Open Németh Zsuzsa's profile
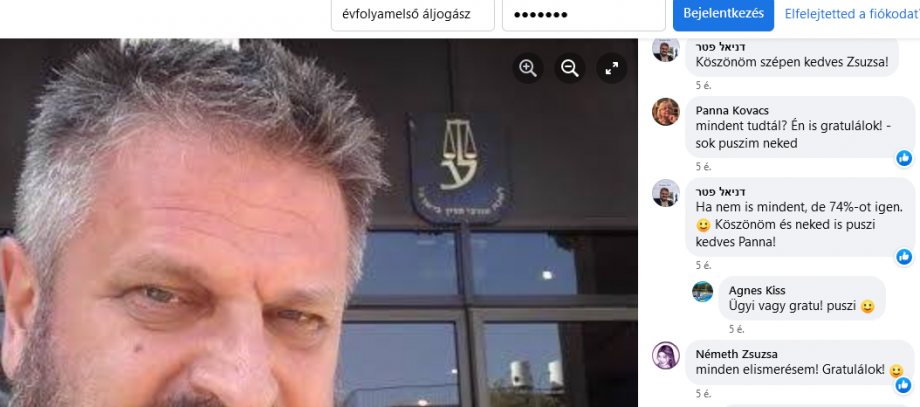 click(x=736, y=353)
